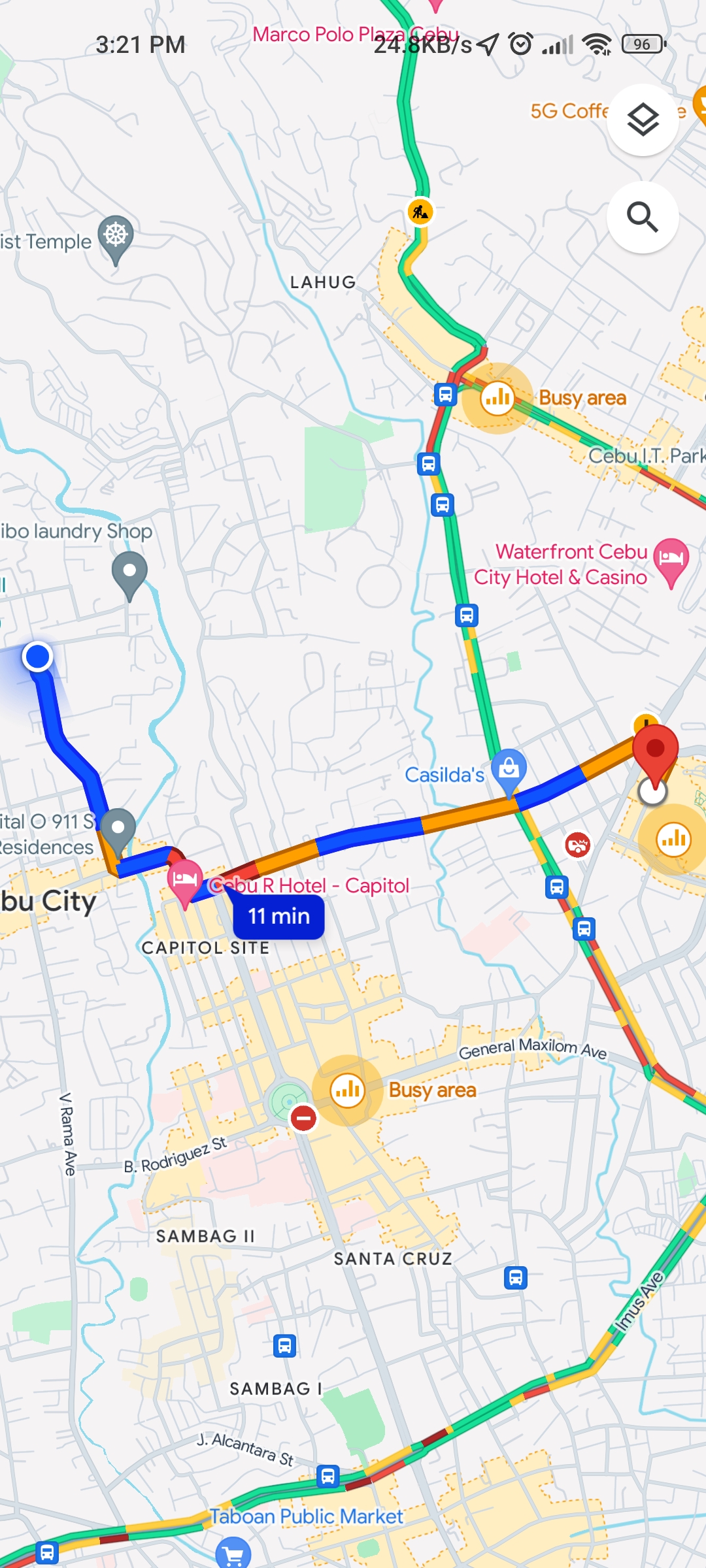Tap the Busy area marker near Cebu I.T. Park

(x=497, y=397)
